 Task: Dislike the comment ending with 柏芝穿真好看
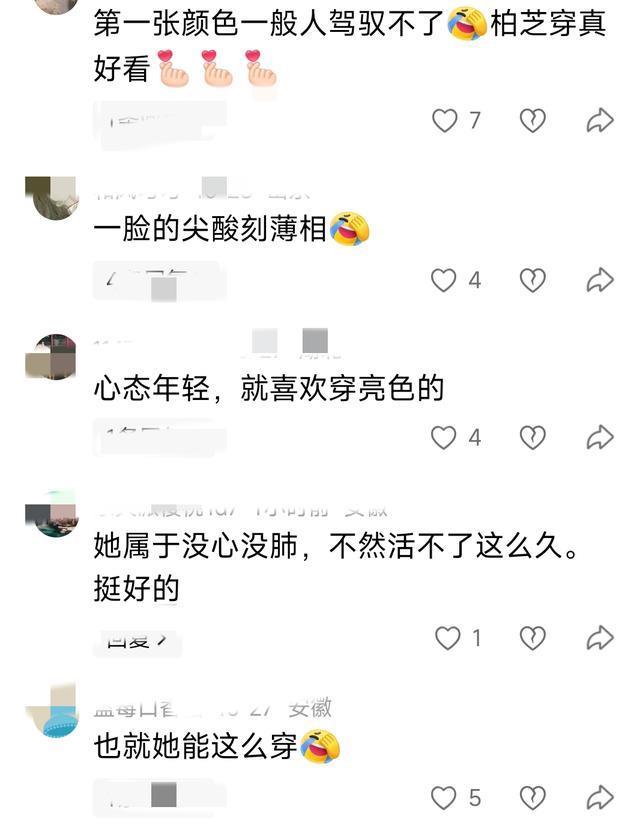tap(532, 121)
